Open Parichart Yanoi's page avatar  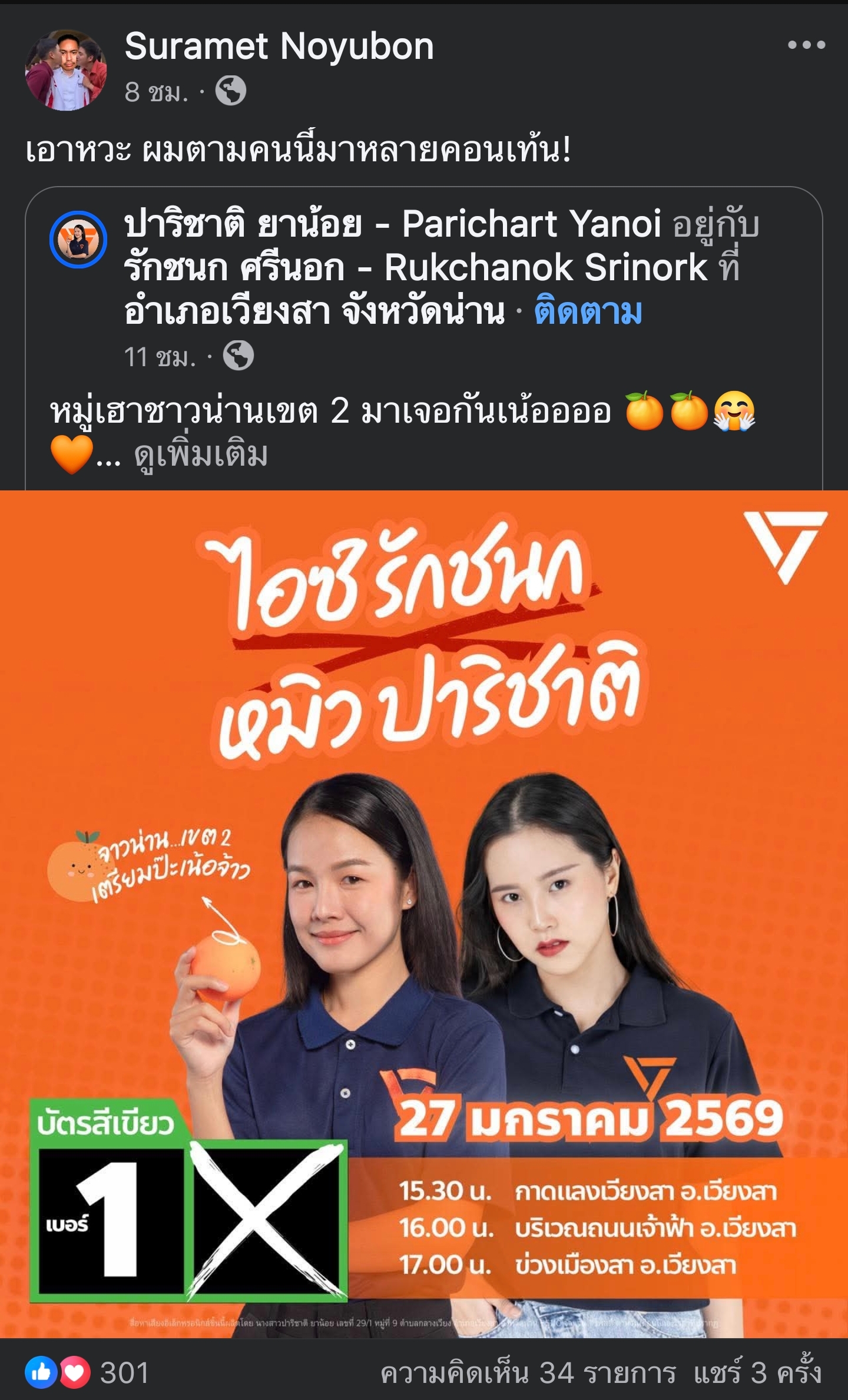(x=78, y=240)
